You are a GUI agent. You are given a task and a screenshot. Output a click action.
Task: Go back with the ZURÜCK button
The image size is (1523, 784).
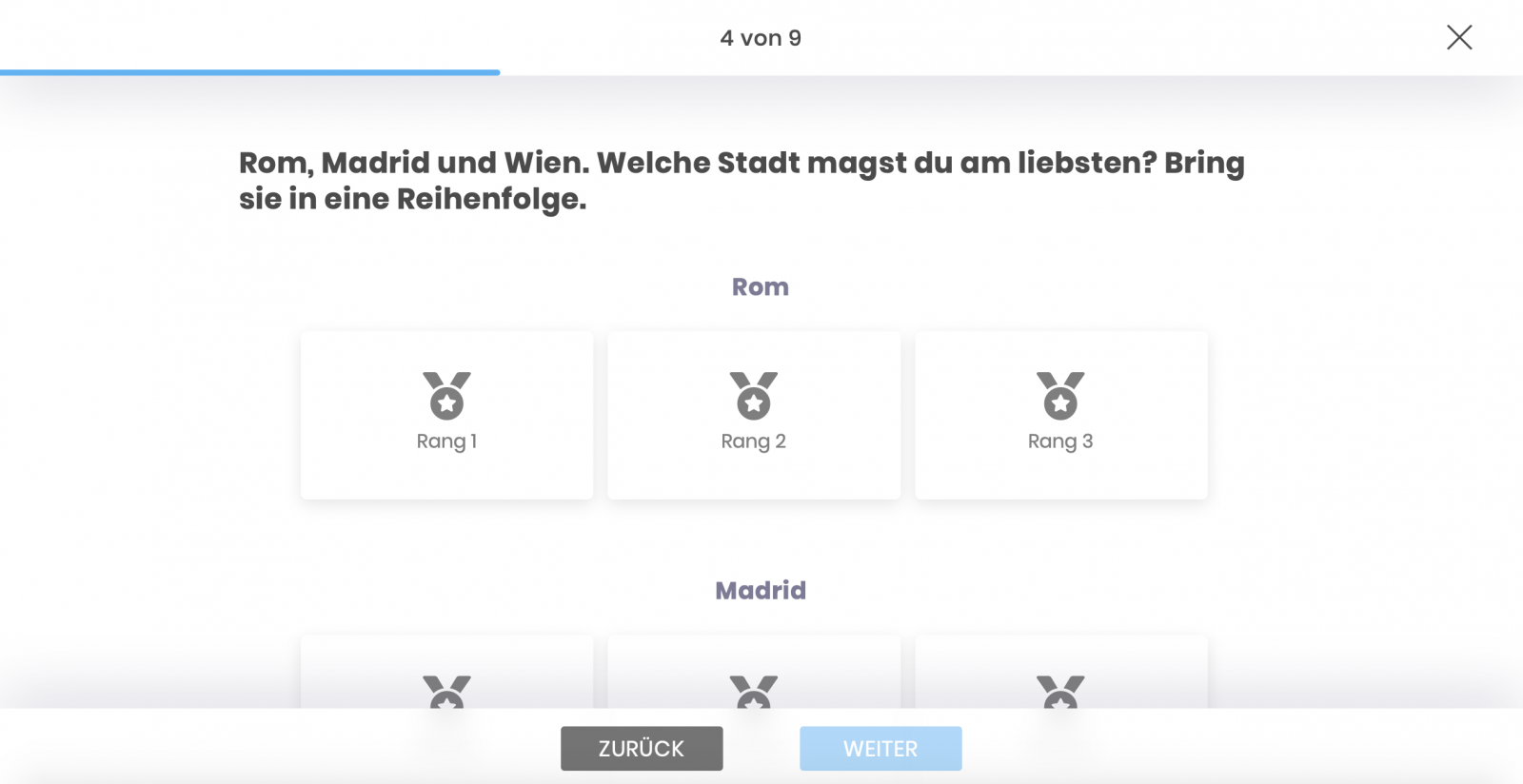point(642,749)
